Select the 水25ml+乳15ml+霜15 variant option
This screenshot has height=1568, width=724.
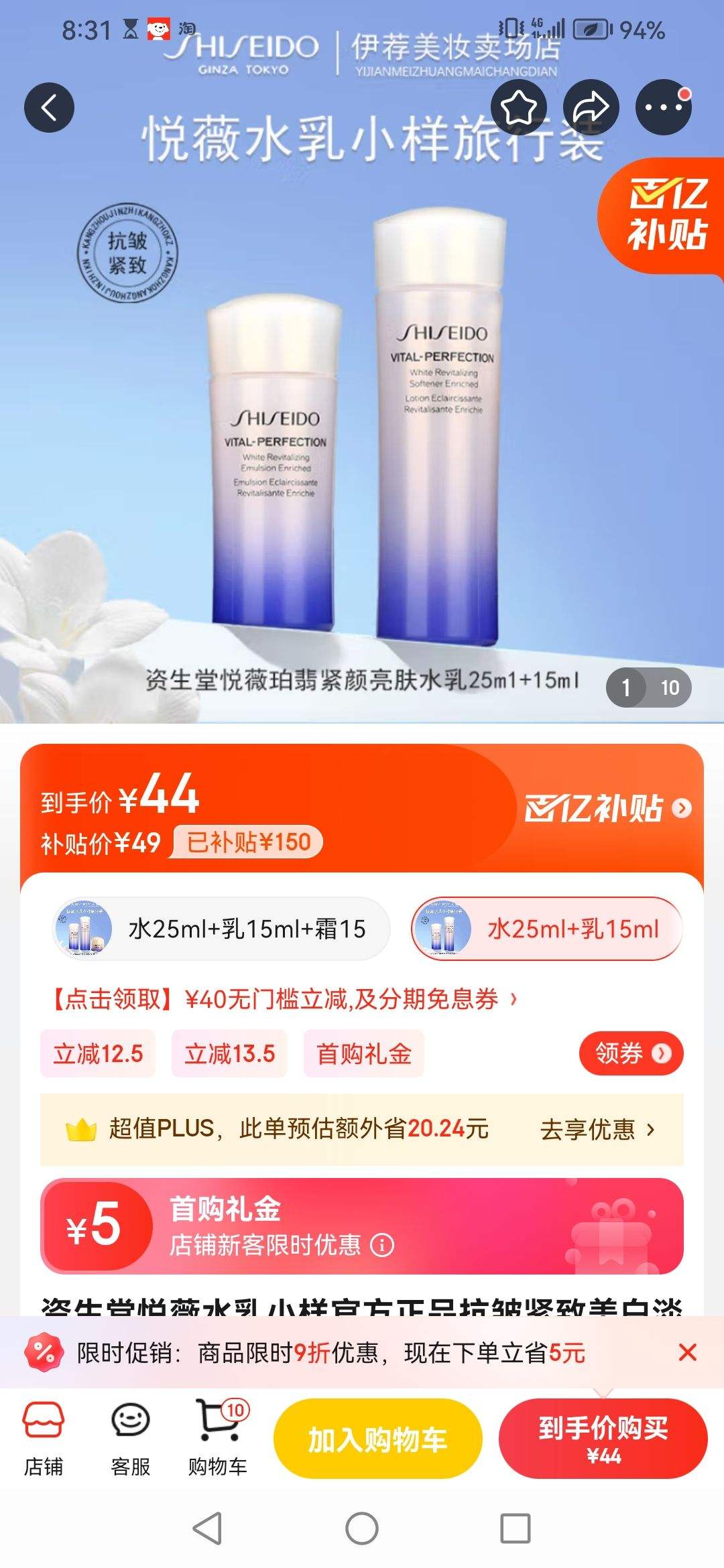click(x=221, y=930)
